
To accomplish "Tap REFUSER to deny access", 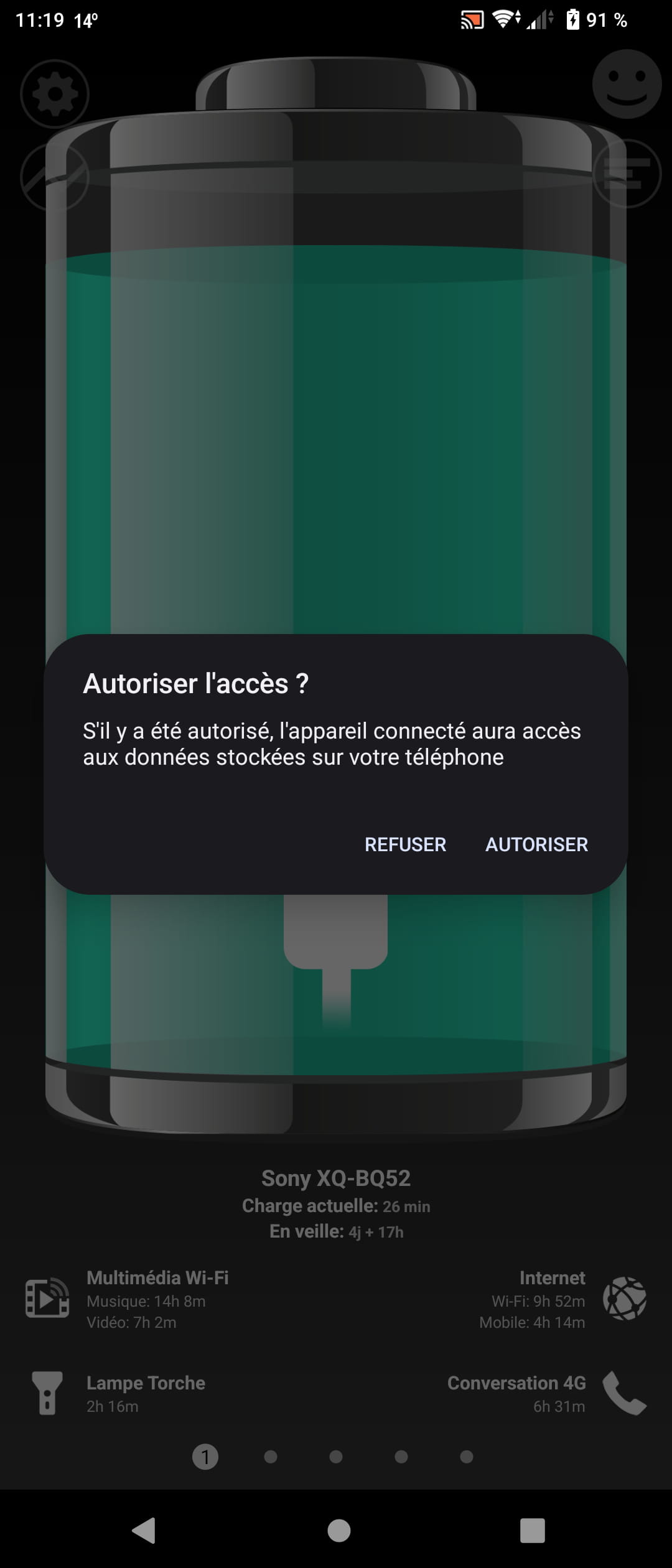I will point(405,844).
